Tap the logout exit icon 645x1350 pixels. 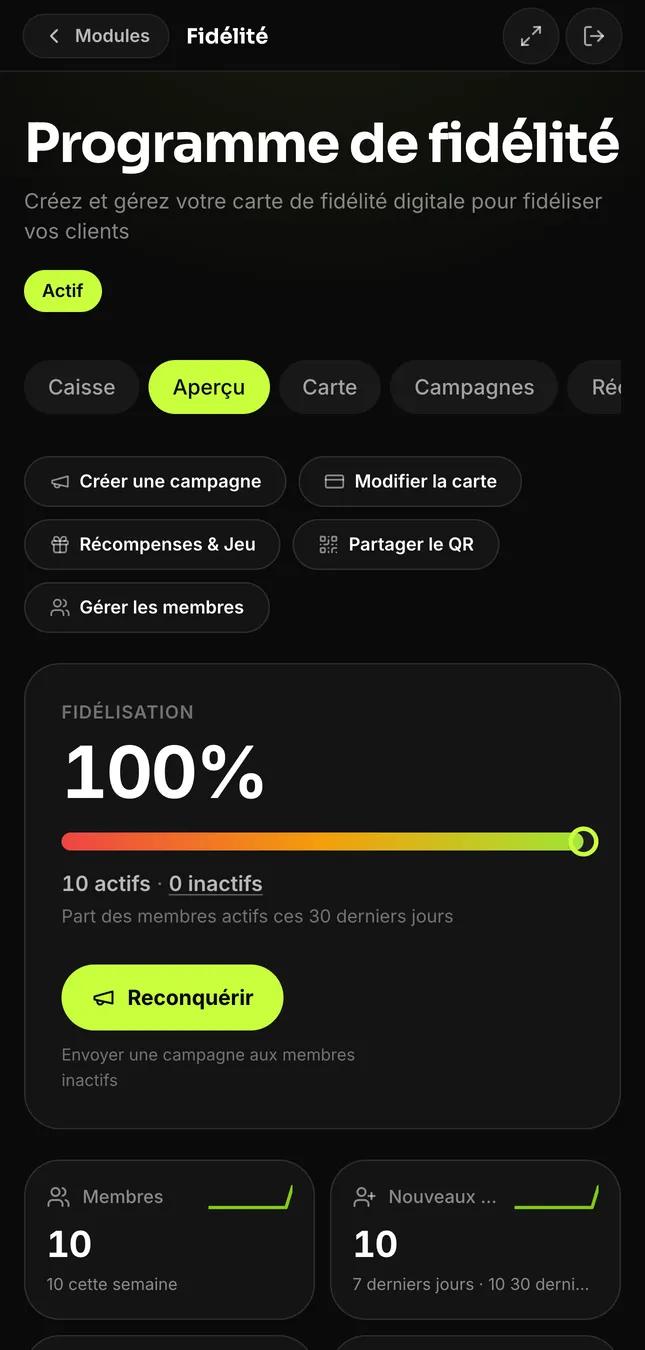pyautogui.click(x=594, y=36)
